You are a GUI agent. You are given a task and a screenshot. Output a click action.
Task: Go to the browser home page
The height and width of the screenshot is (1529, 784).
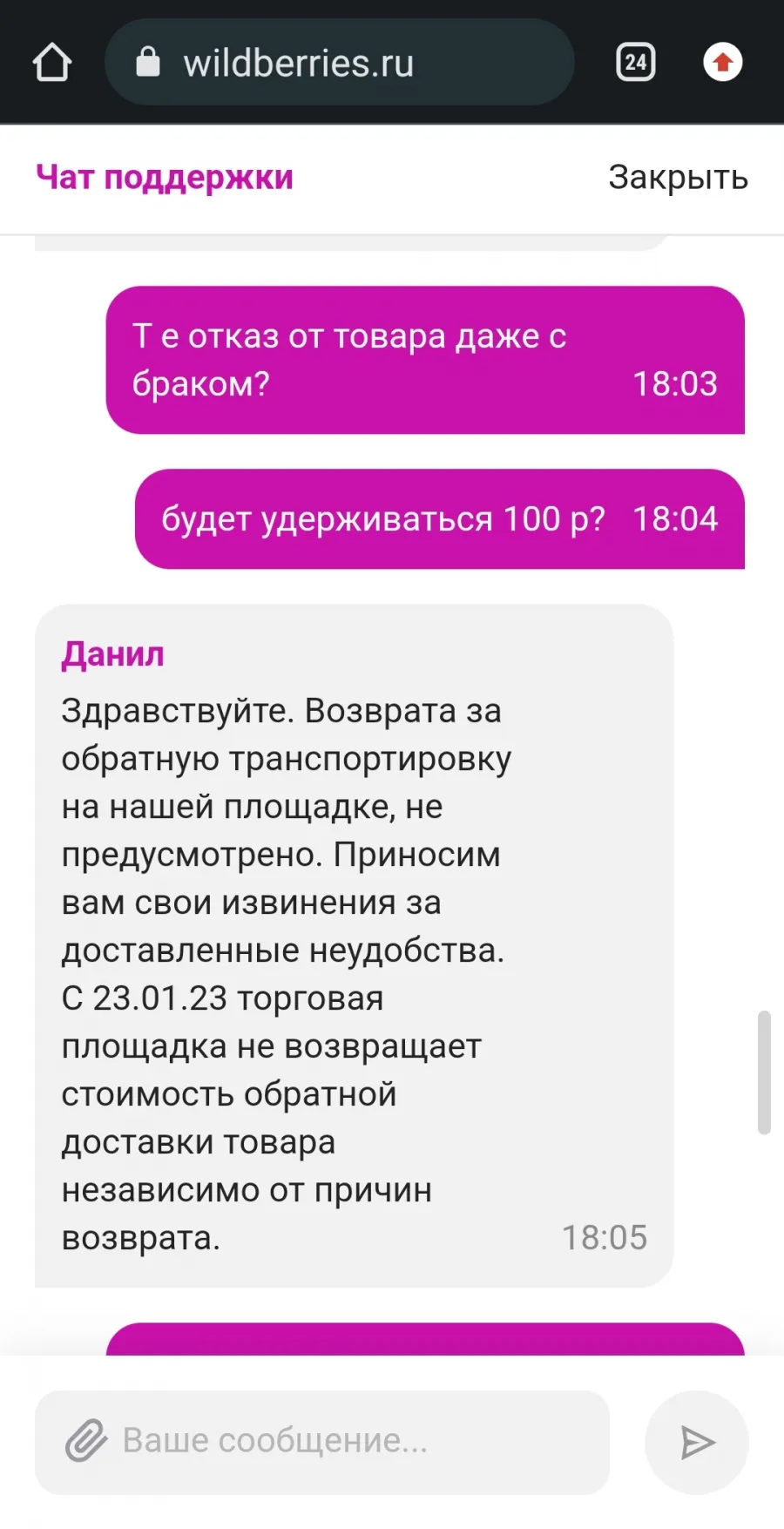tap(52, 63)
